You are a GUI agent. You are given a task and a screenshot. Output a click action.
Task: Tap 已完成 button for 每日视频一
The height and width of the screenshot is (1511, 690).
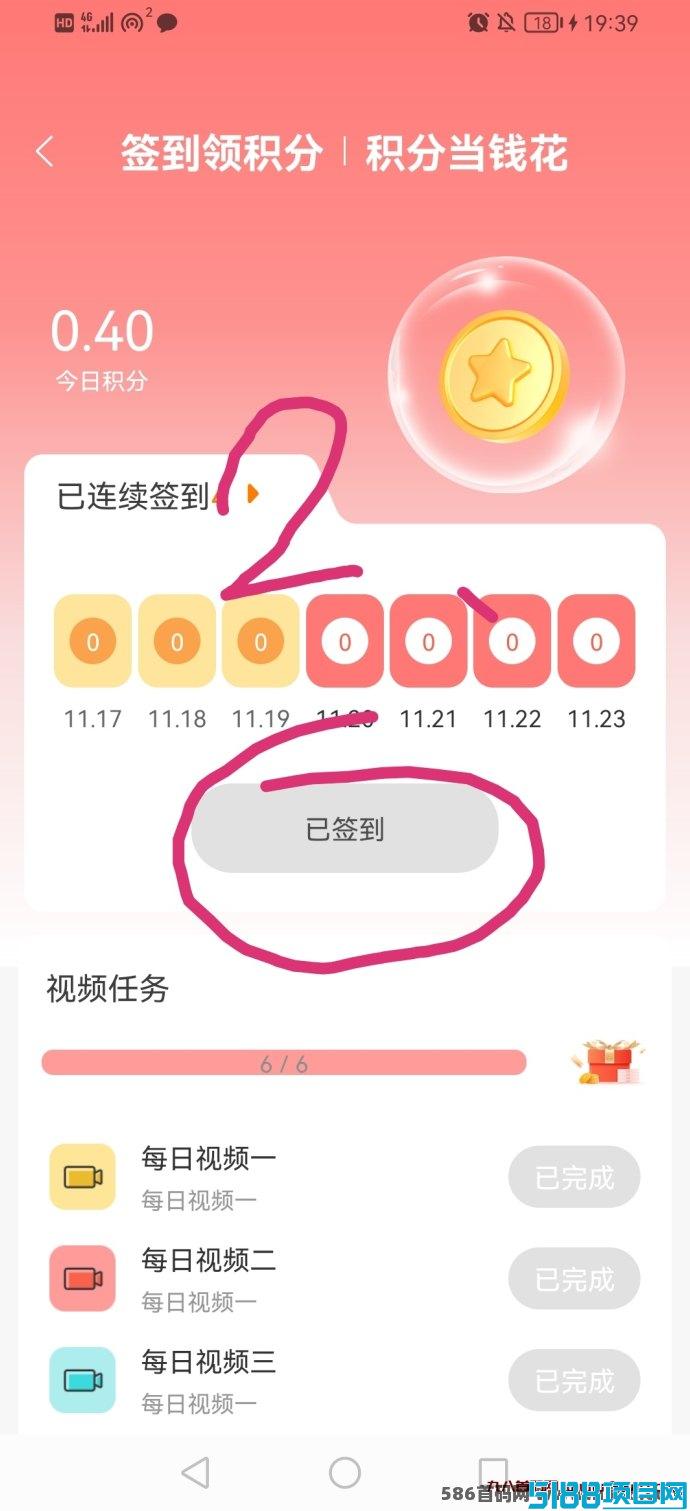(x=574, y=1177)
